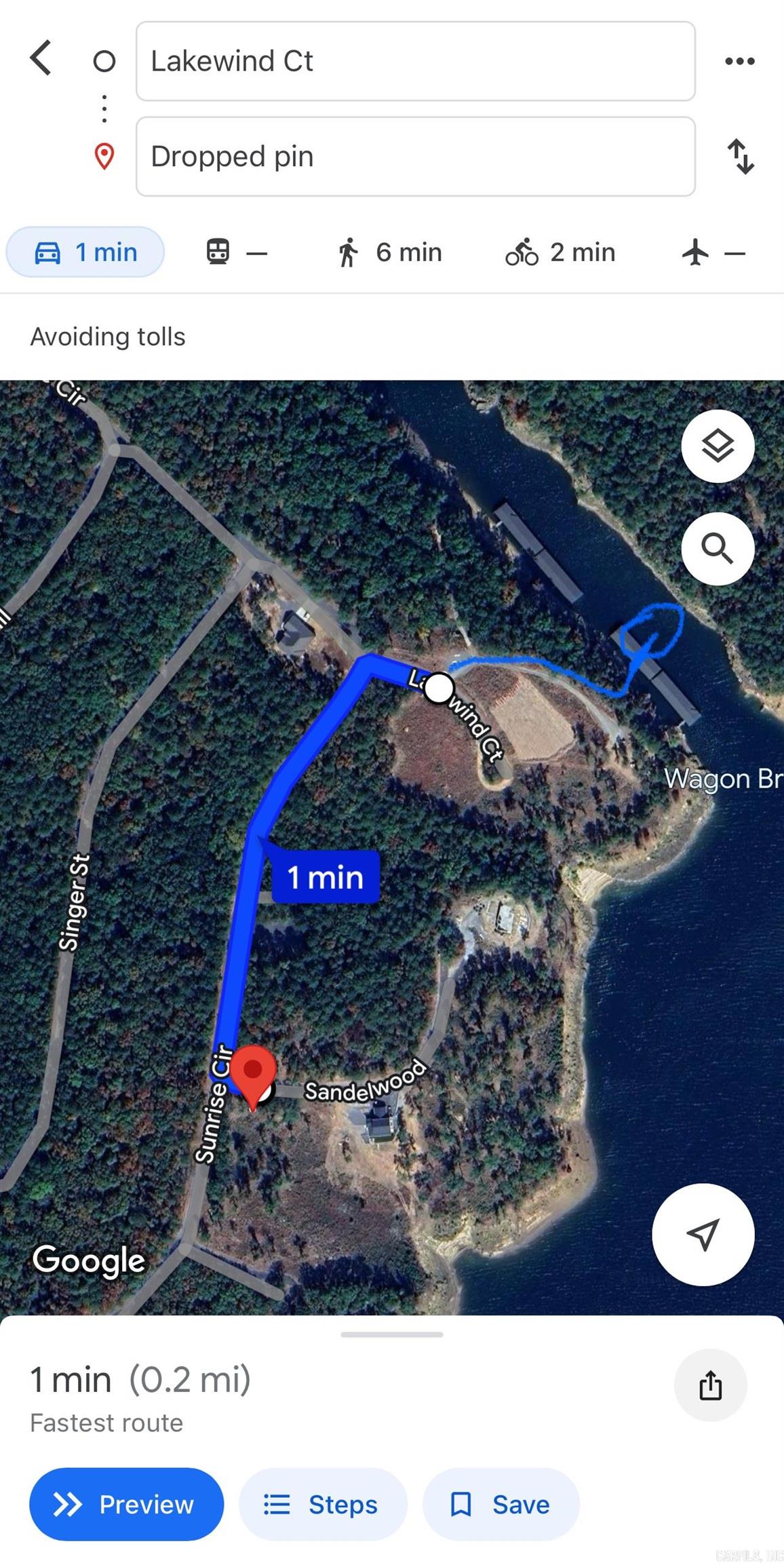Open the Steps list
Viewport: 784px width, 1563px height.
click(x=323, y=1505)
